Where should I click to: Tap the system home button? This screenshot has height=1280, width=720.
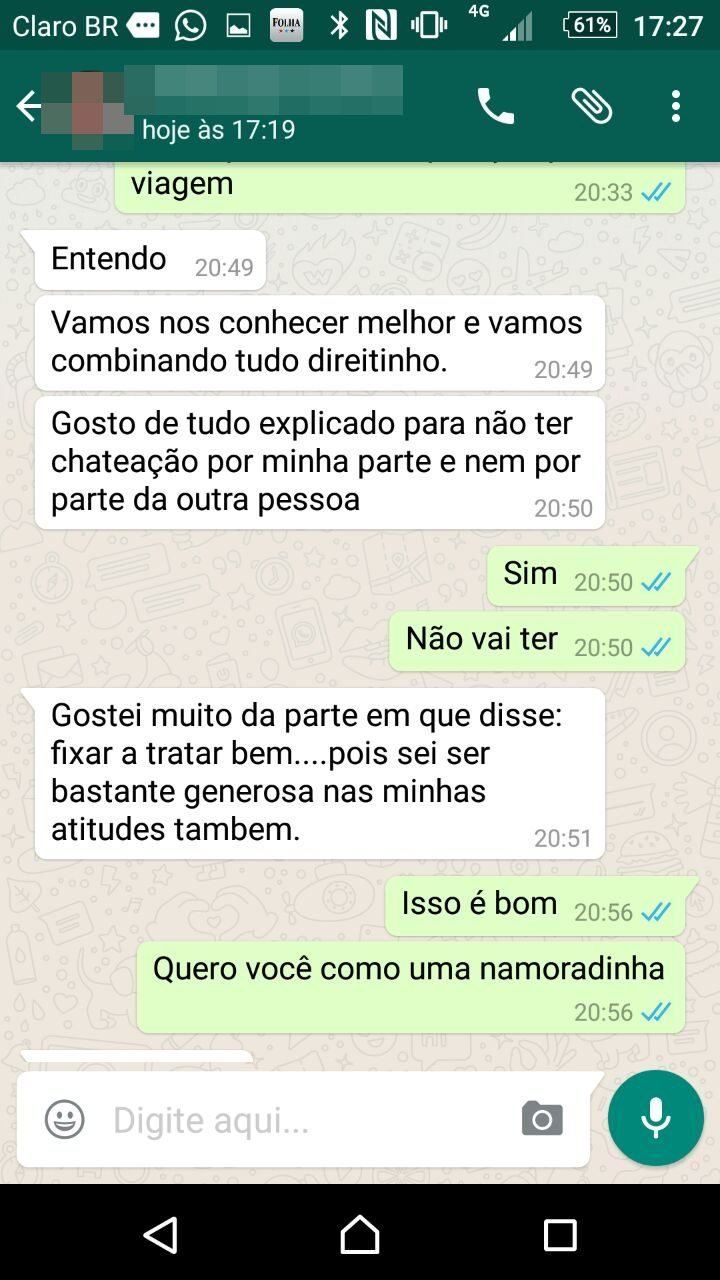[360, 1235]
